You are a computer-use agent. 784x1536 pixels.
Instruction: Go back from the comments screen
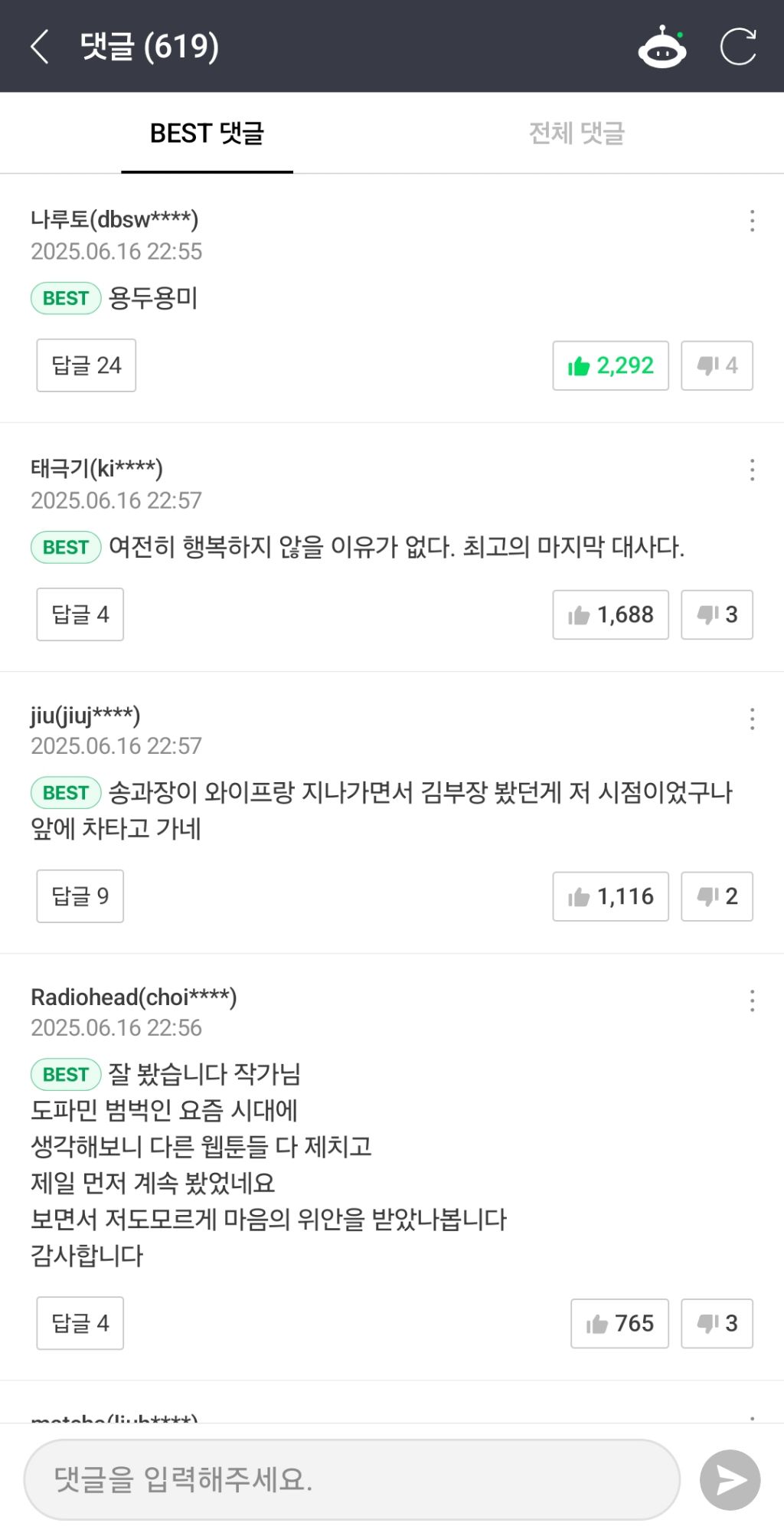point(40,47)
